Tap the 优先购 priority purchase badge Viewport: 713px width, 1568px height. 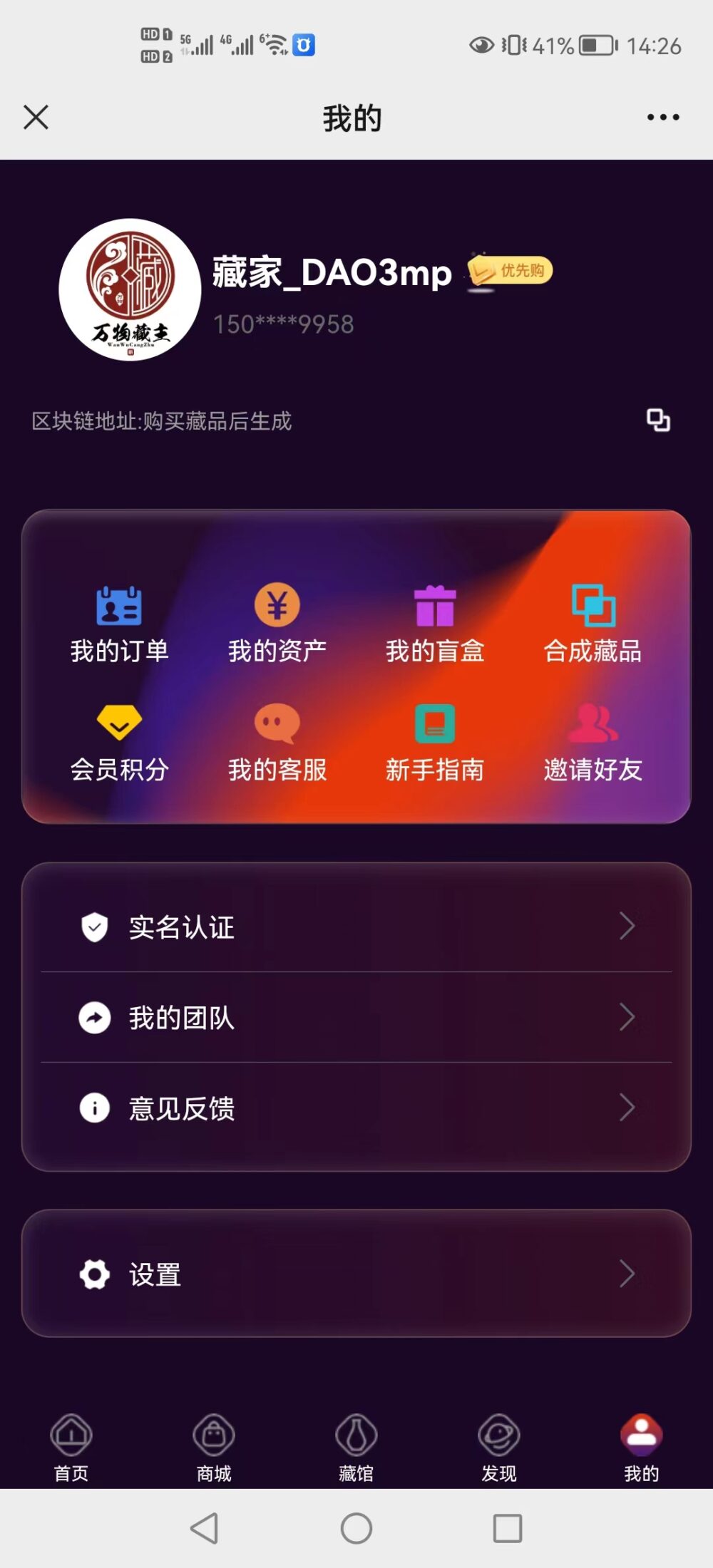tap(510, 271)
